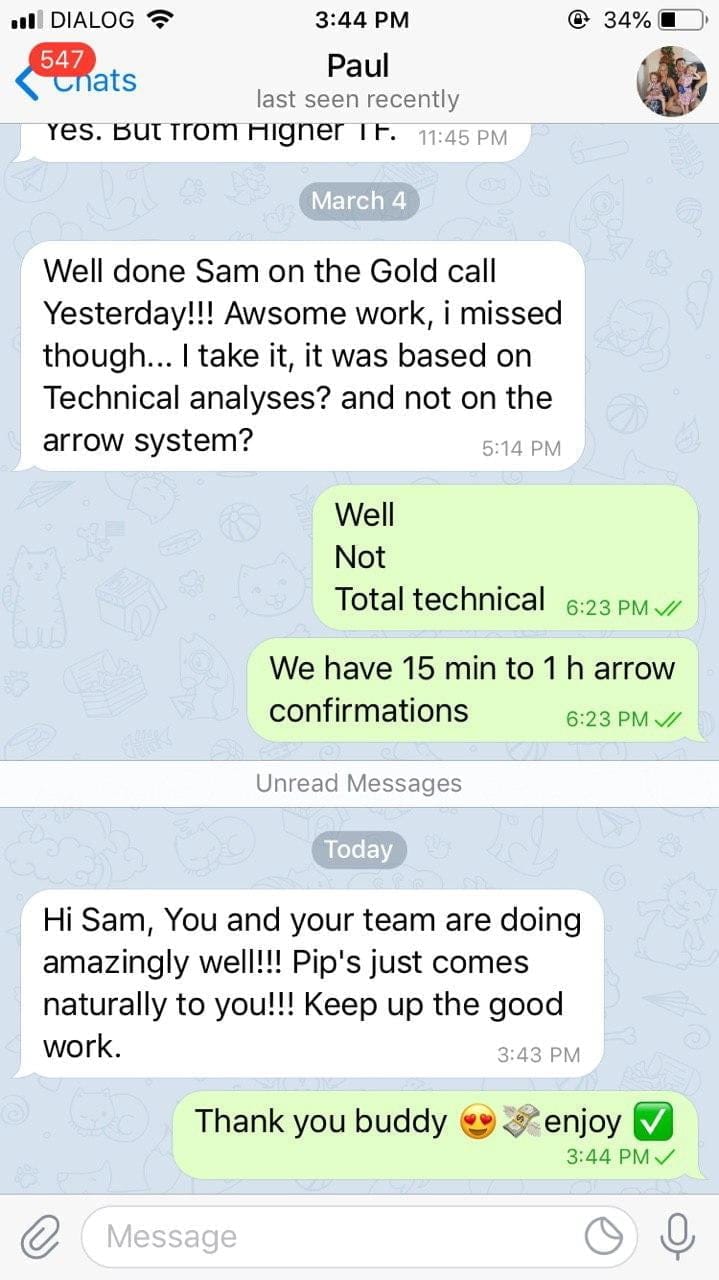Tap the paperclip attach icon

click(40, 1237)
